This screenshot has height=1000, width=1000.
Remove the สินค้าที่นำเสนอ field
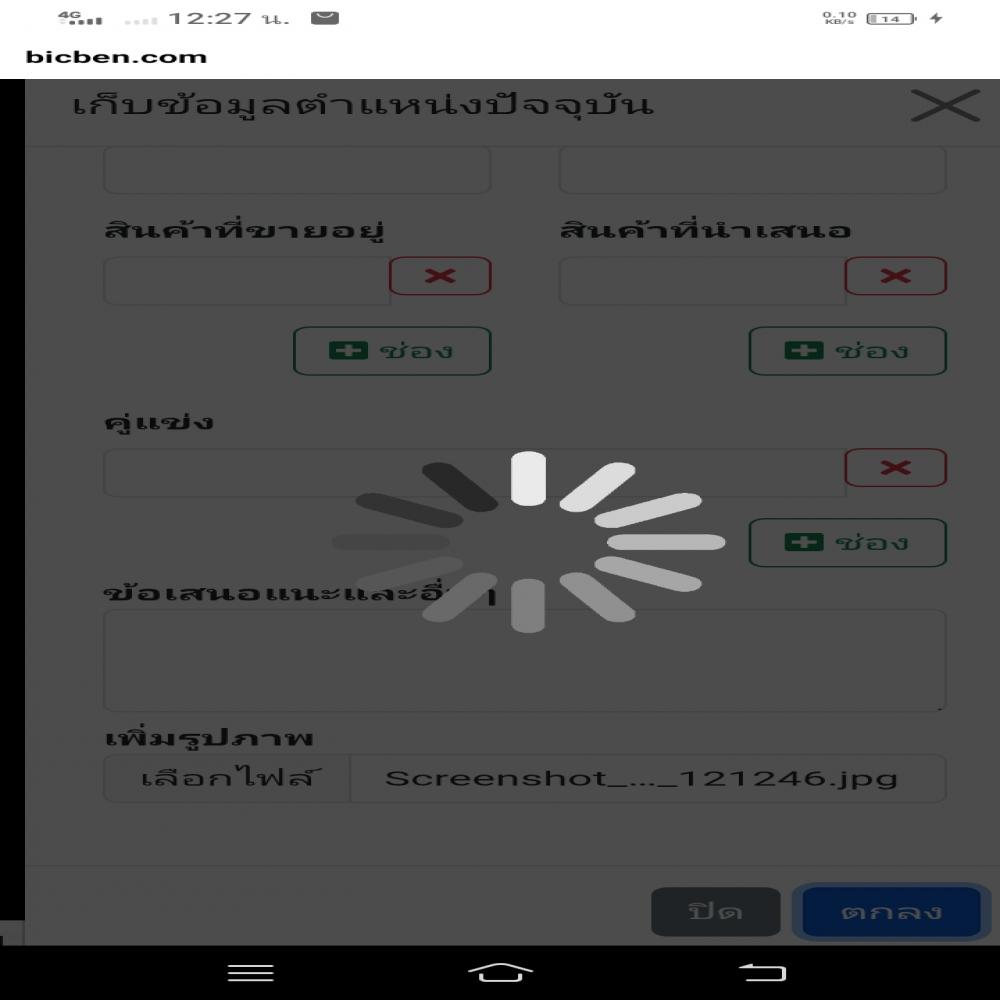895,276
